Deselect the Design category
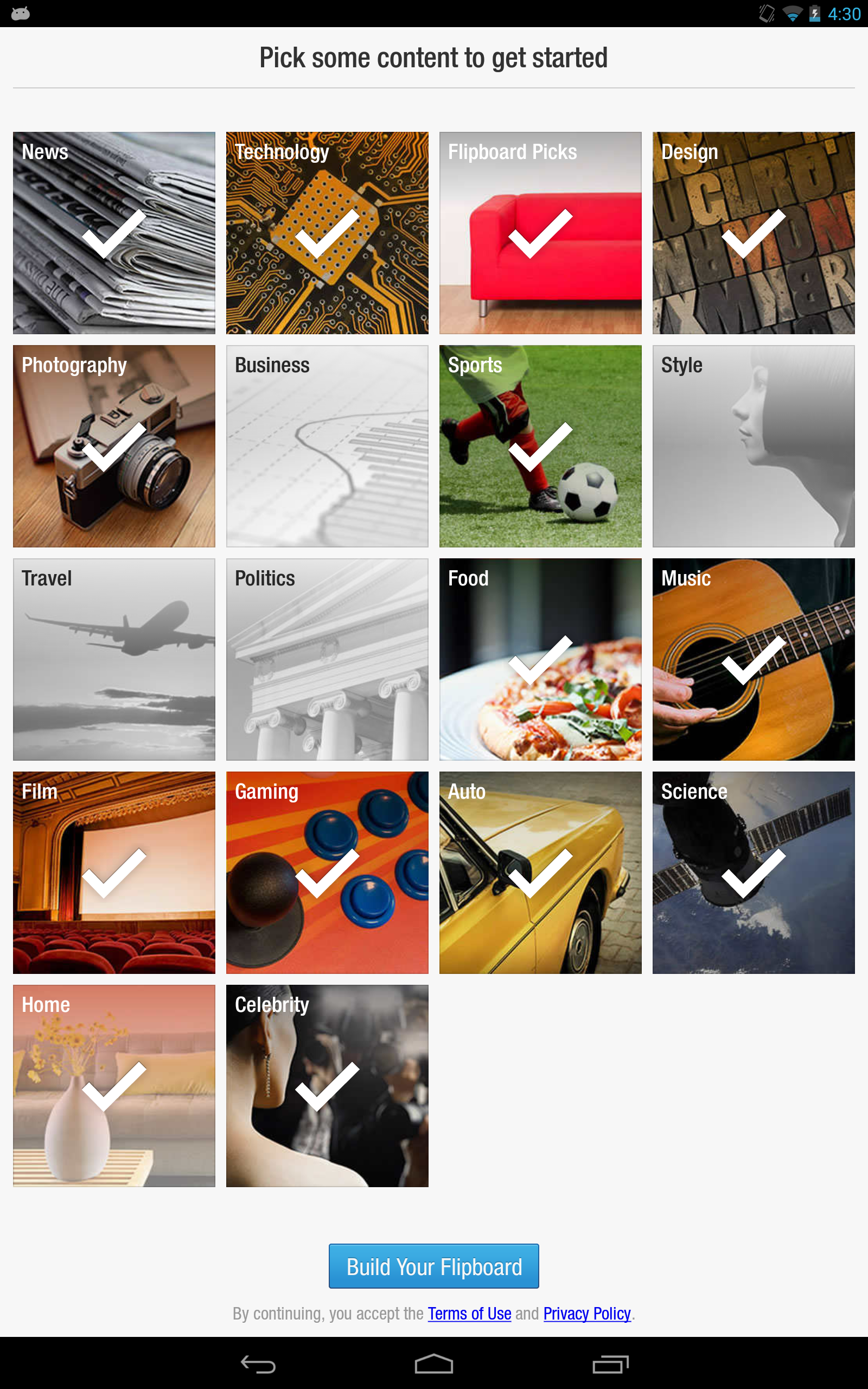 click(753, 233)
